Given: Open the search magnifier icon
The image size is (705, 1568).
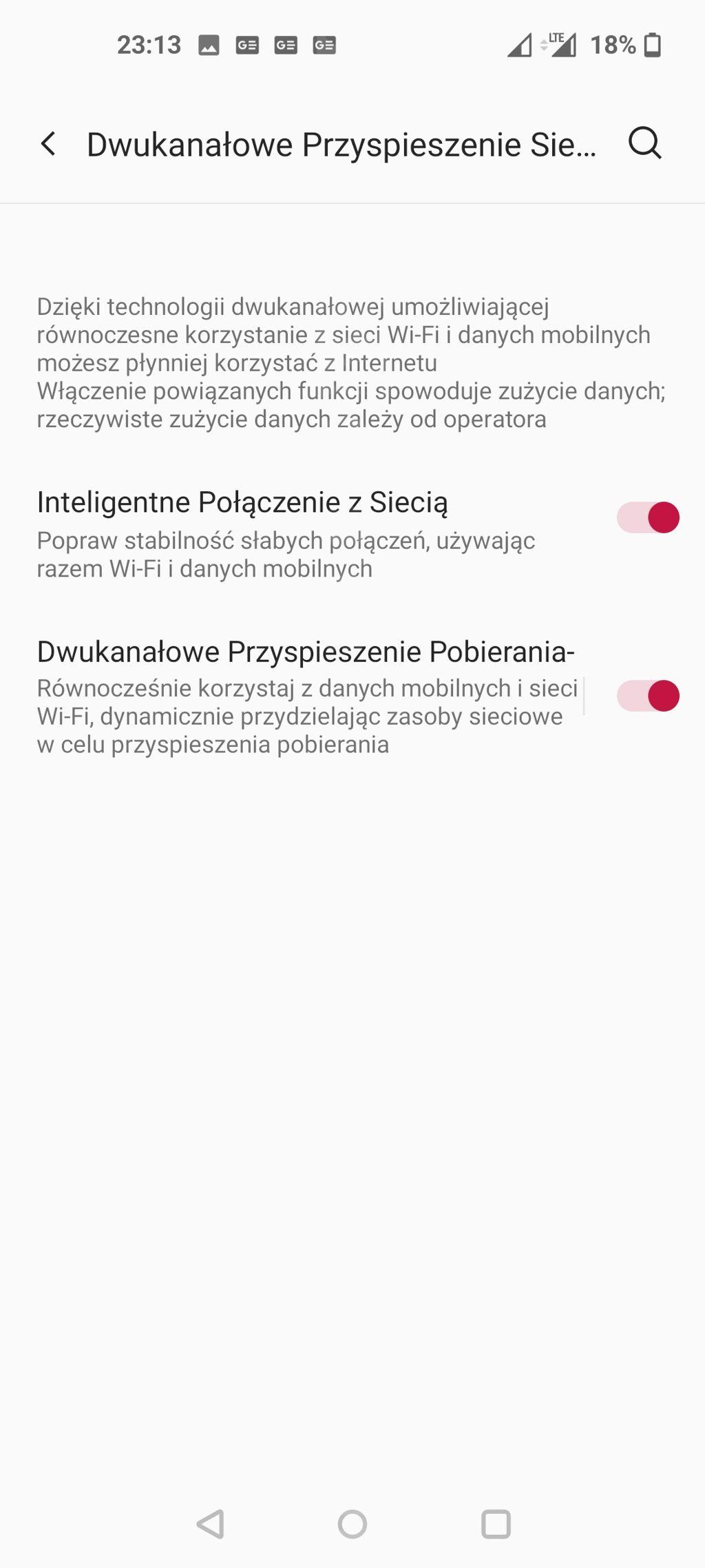Looking at the screenshot, I should point(645,144).
